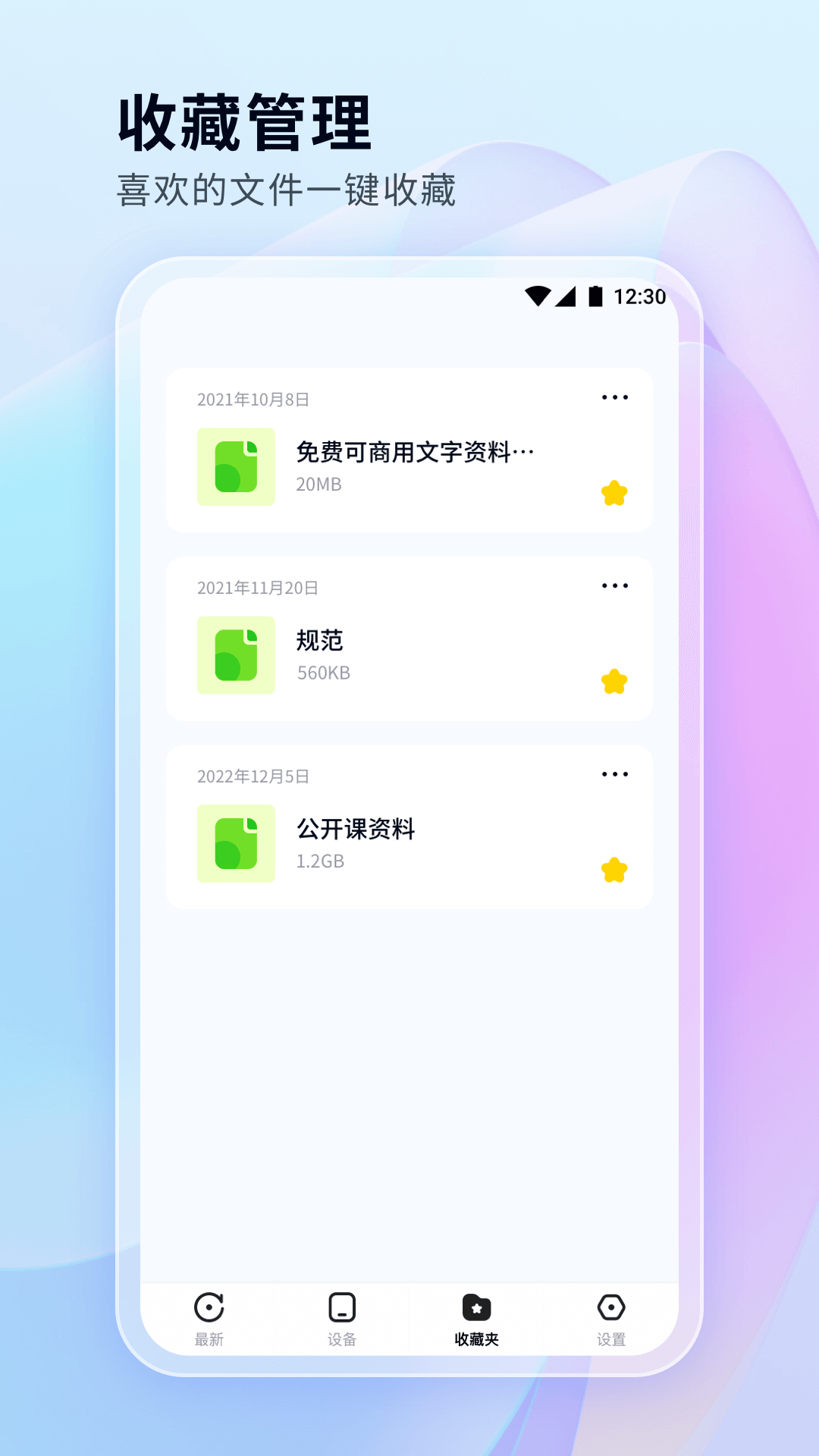Open the three-dot menu on 公开课资料

pos(615,774)
